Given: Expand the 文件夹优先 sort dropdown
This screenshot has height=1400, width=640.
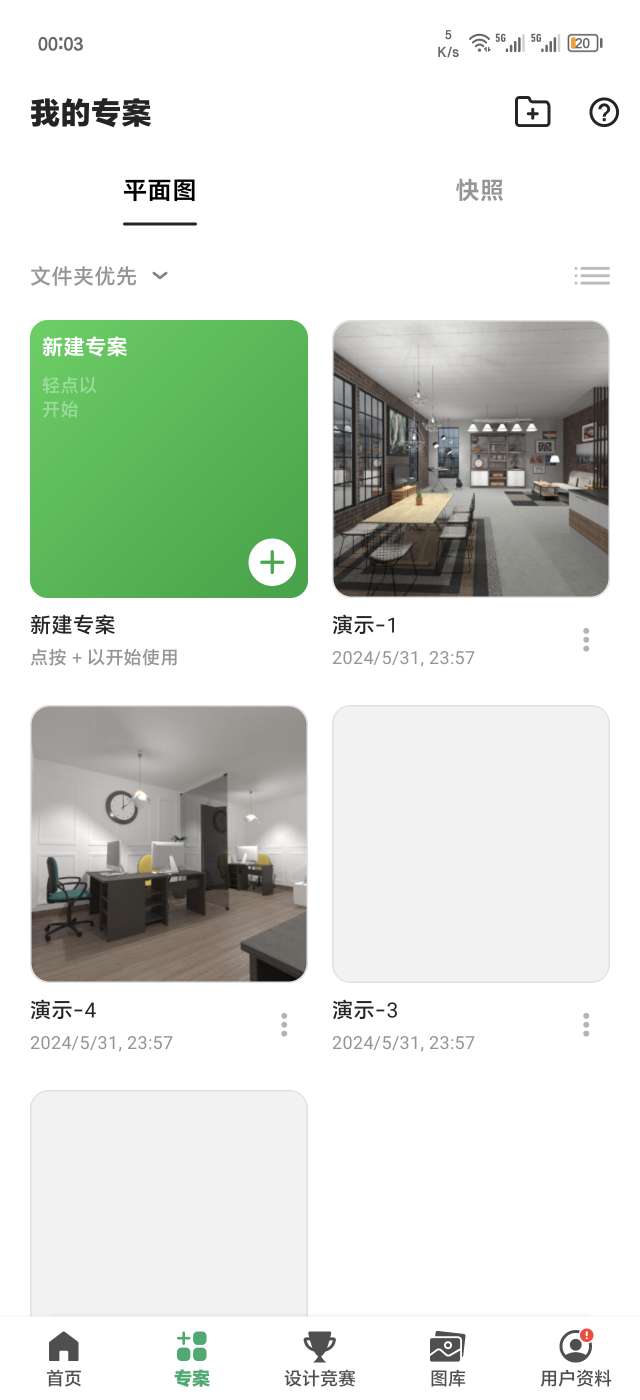Looking at the screenshot, I should click(99, 276).
